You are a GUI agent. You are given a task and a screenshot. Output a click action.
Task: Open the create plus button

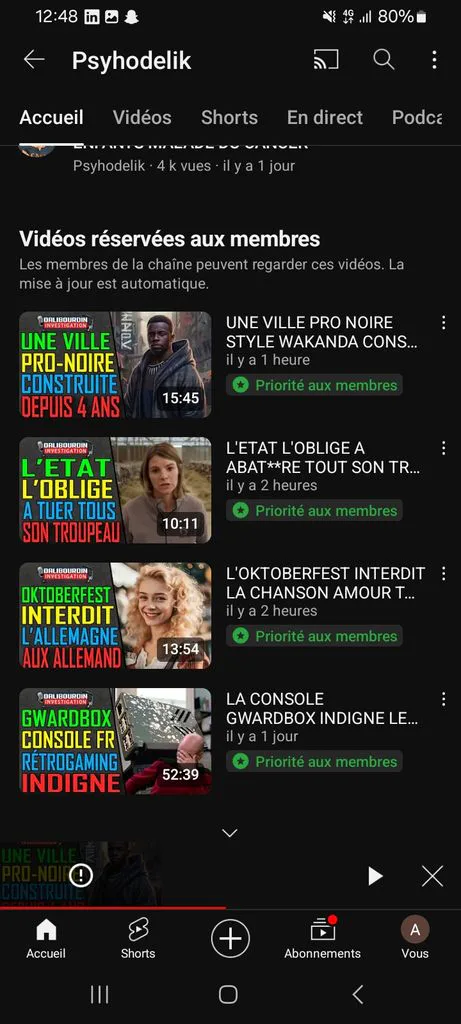pyautogui.click(x=230, y=938)
